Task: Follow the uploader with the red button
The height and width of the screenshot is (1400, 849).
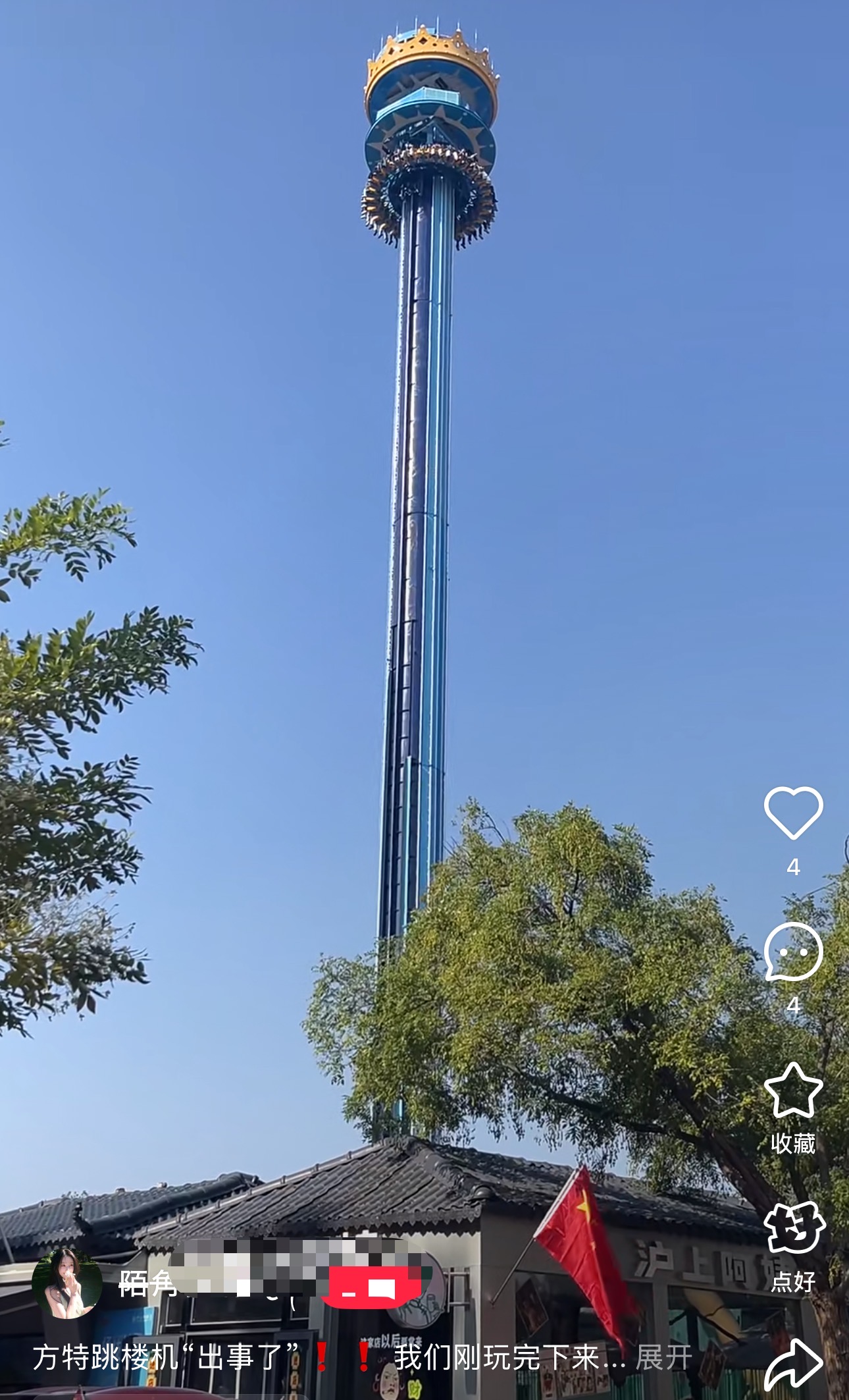Action: point(370,1287)
